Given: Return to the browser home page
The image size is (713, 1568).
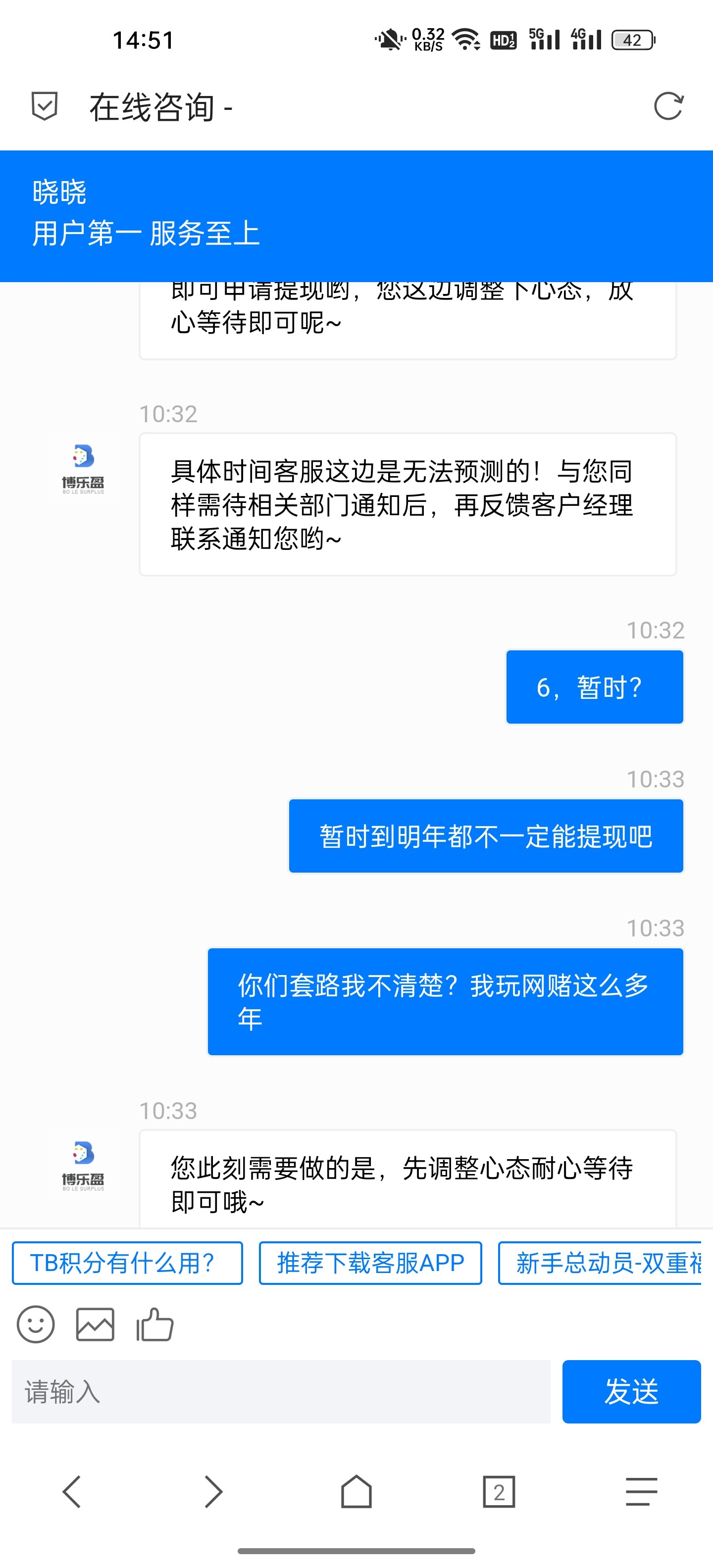Looking at the screenshot, I should tap(356, 1491).
